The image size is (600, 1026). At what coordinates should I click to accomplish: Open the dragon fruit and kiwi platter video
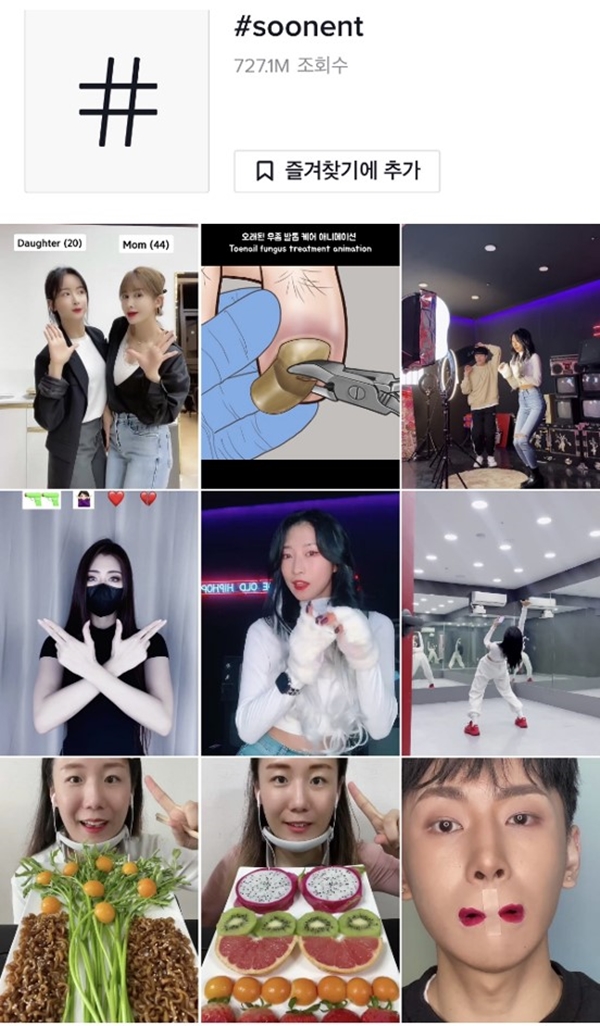(300, 890)
